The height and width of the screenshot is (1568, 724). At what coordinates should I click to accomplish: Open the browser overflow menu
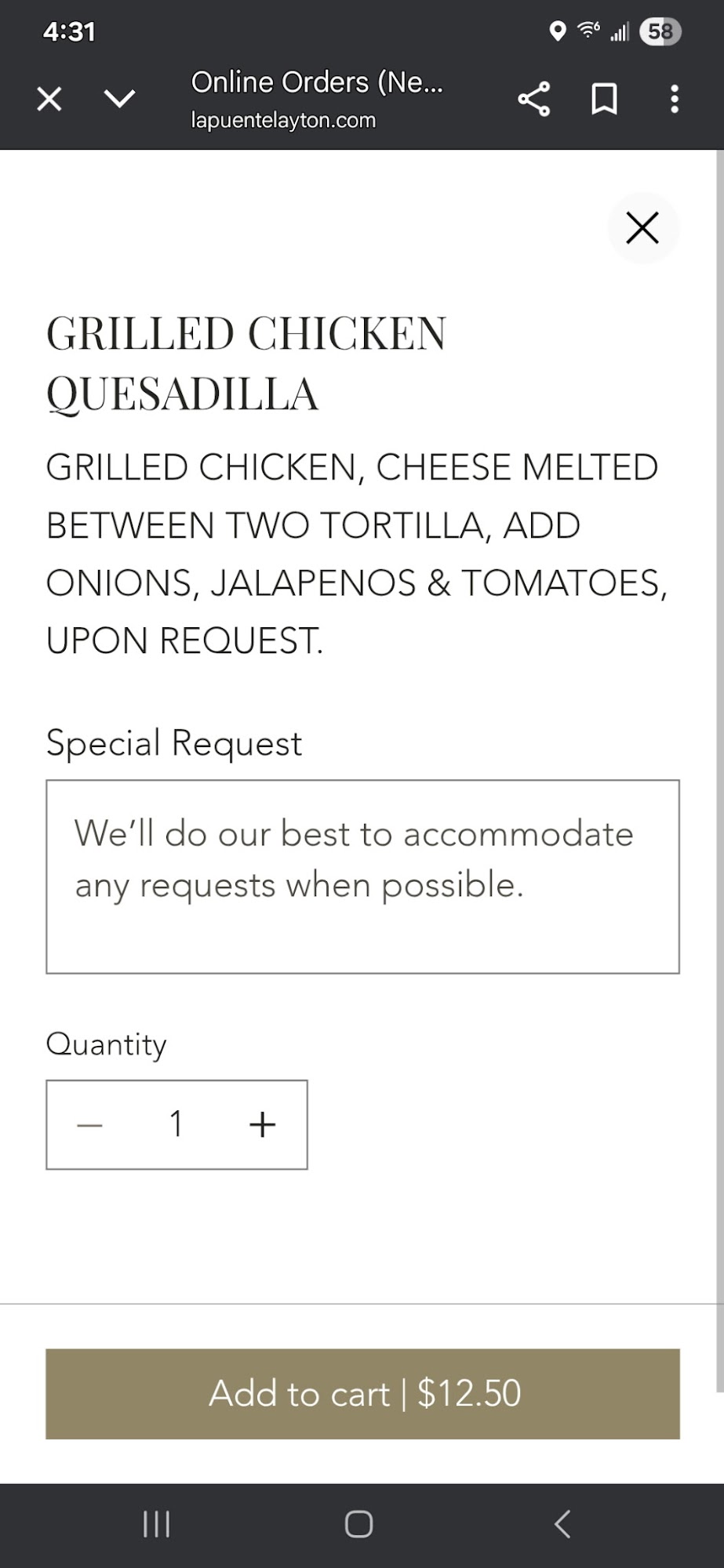[675, 99]
